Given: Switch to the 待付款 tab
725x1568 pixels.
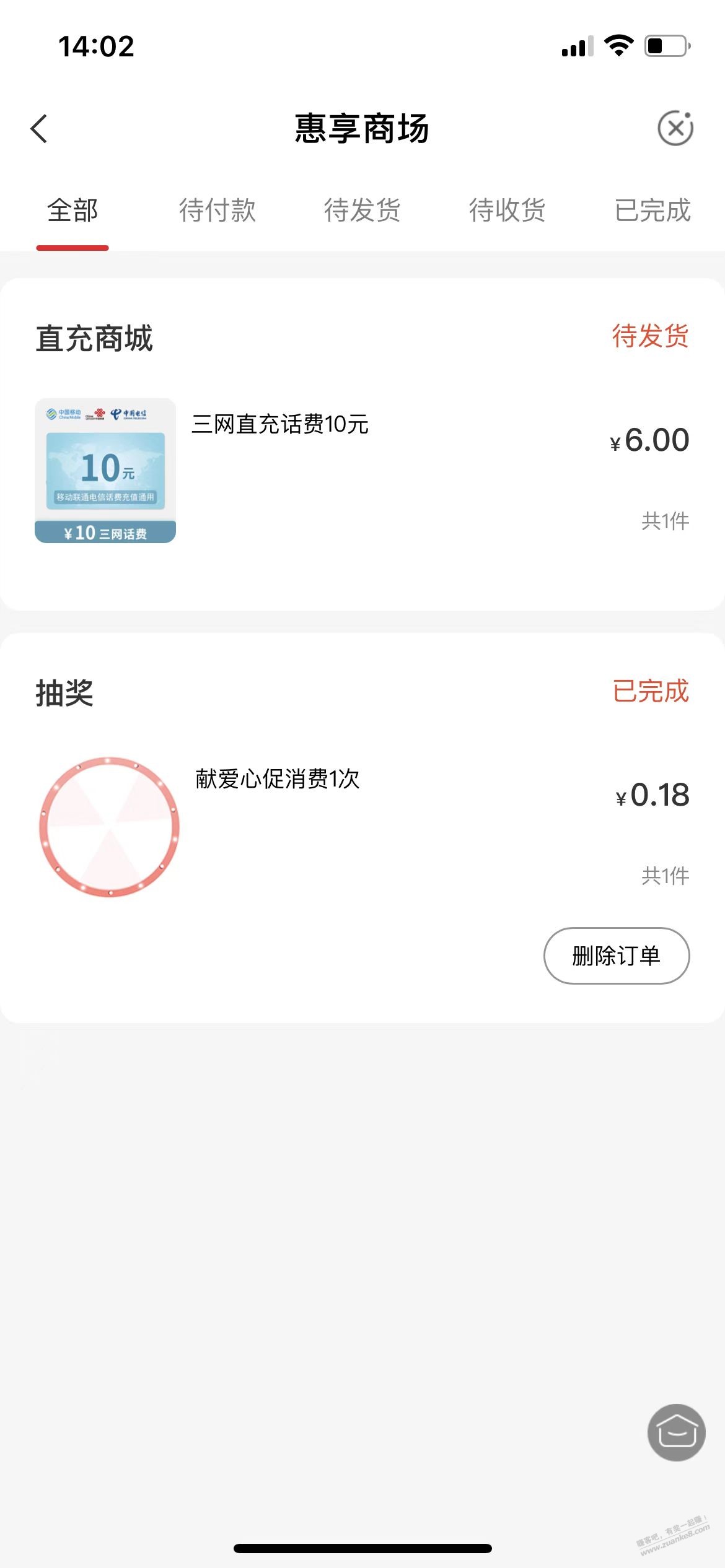Looking at the screenshot, I should [x=217, y=211].
